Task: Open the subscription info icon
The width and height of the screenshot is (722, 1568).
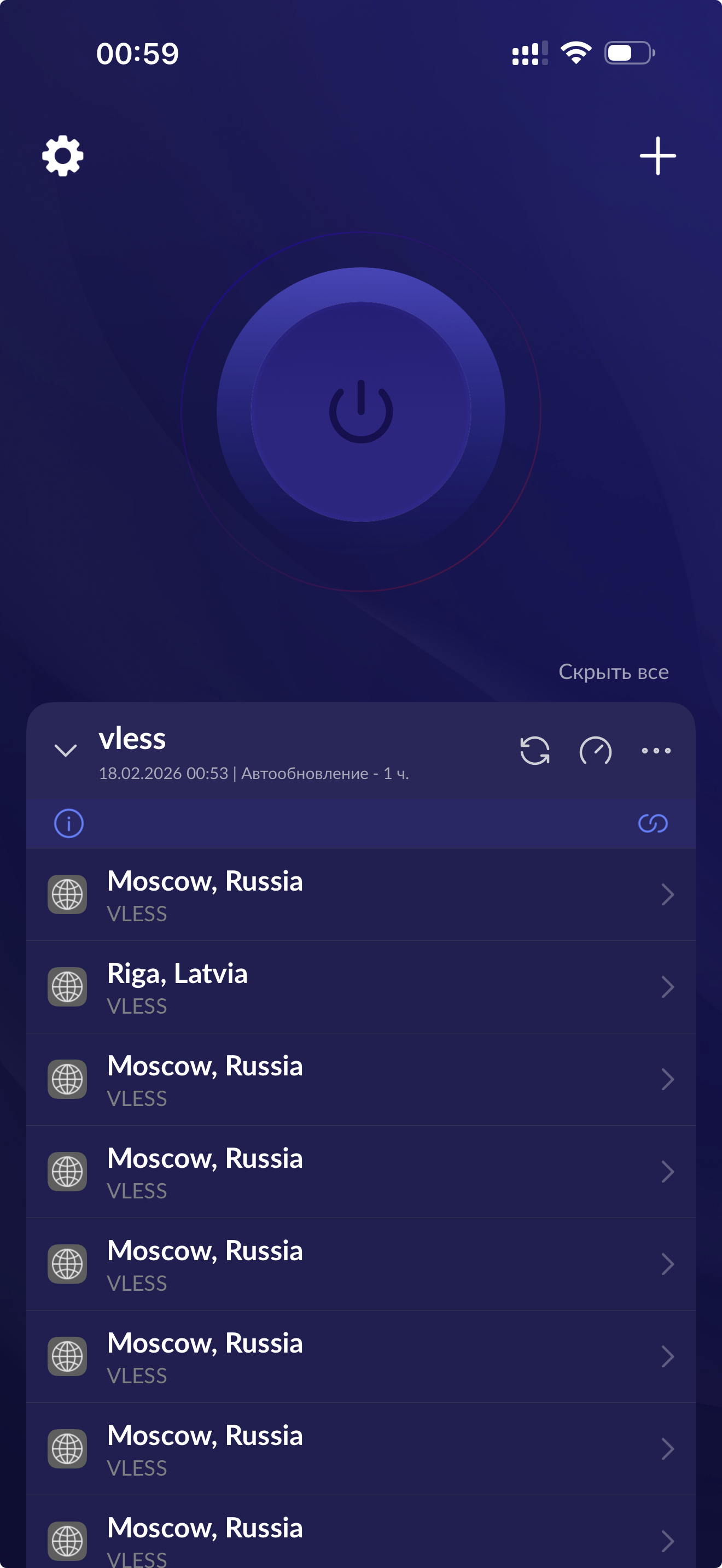Action: point(69,823)
